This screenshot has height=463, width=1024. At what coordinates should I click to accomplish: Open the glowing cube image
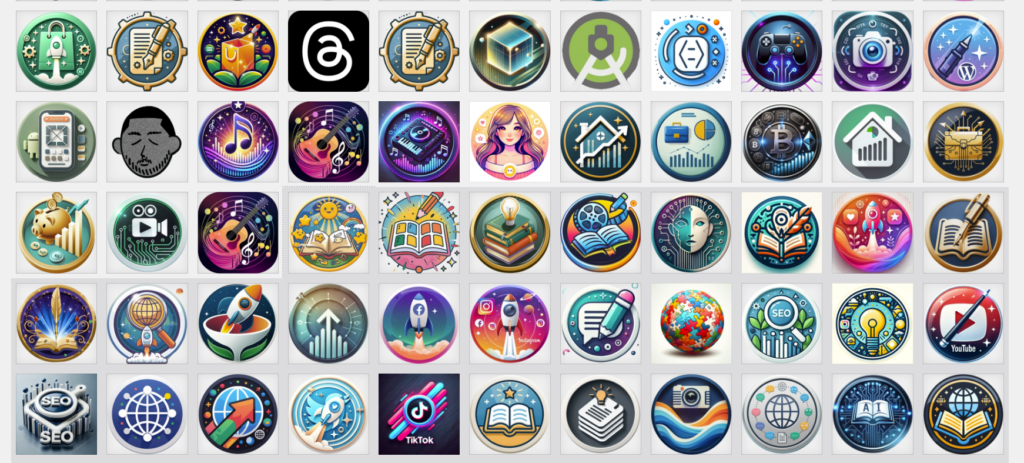tap(509, 51)
